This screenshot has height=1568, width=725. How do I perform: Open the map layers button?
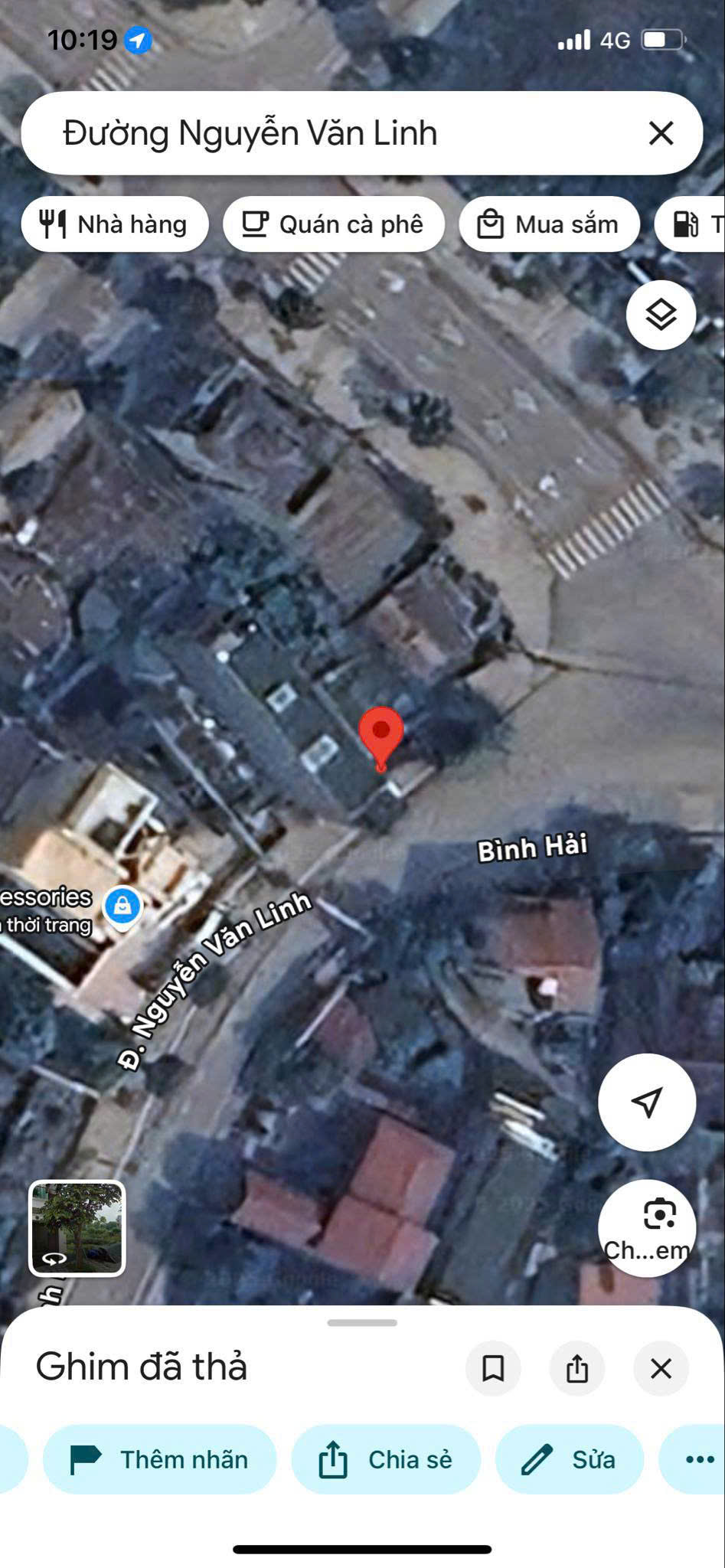pyautogui.click(x=661, y=315)
